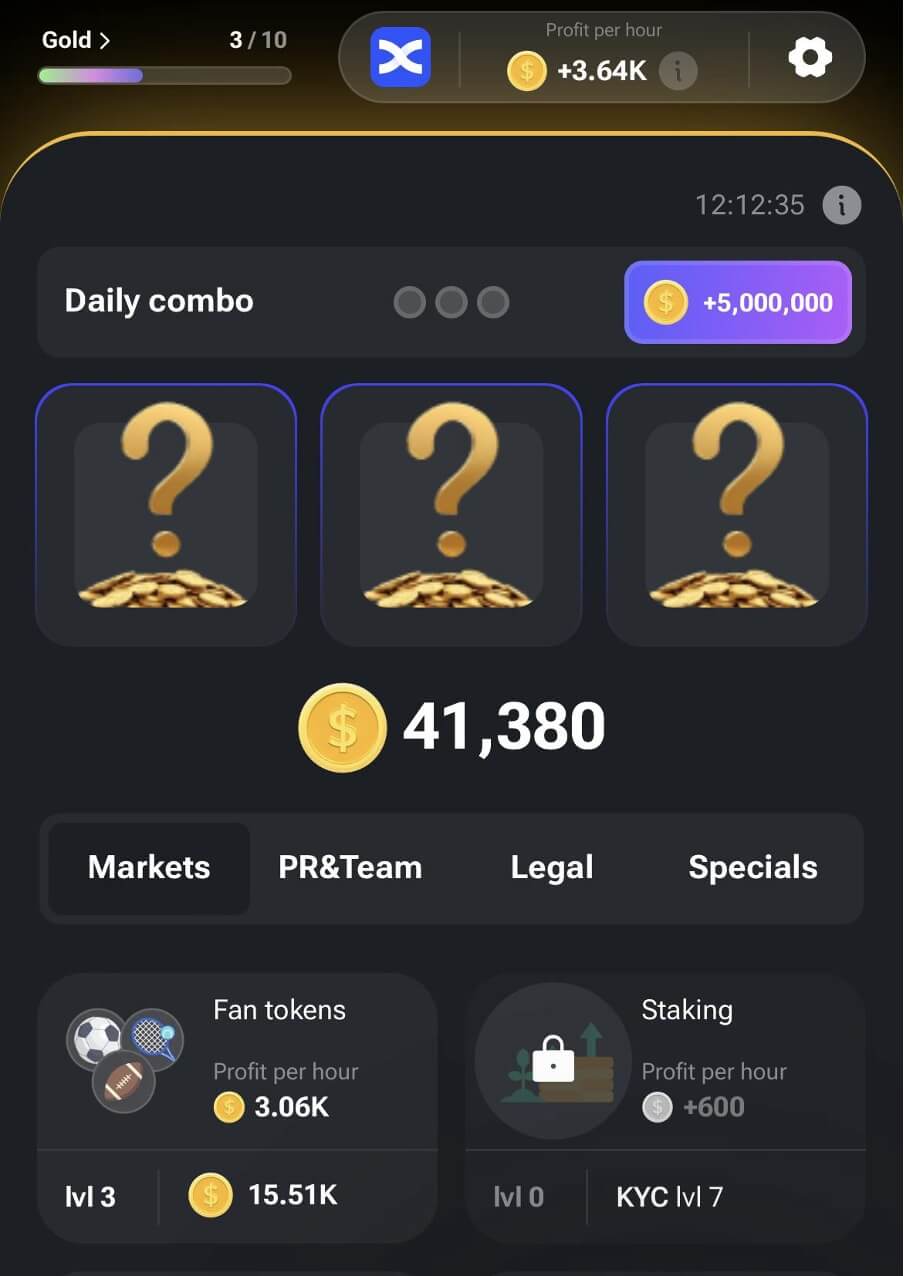904x1276 pixels.
Task: Tap the exchange logo icon
Action: pos(400,57)
